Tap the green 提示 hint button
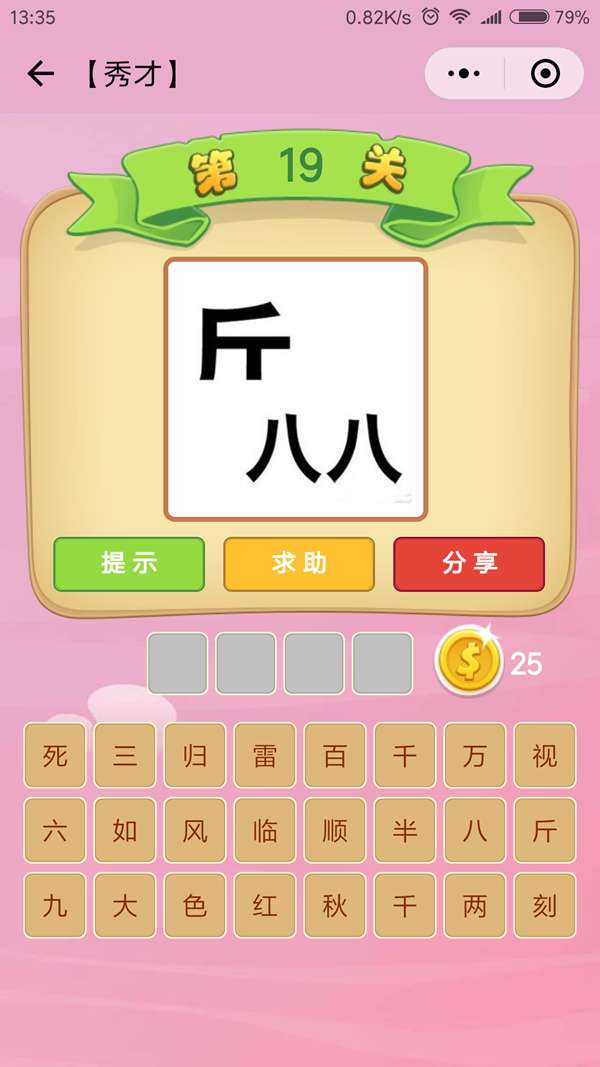This screenshot has height=1067, width=600. click(129, 564)
